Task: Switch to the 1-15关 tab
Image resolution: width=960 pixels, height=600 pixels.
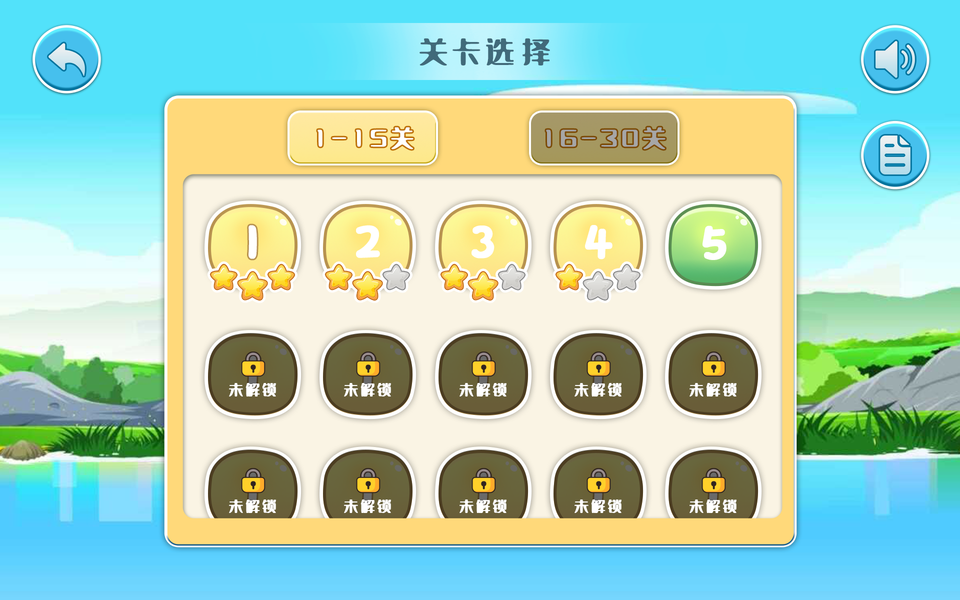Action: 362,138
